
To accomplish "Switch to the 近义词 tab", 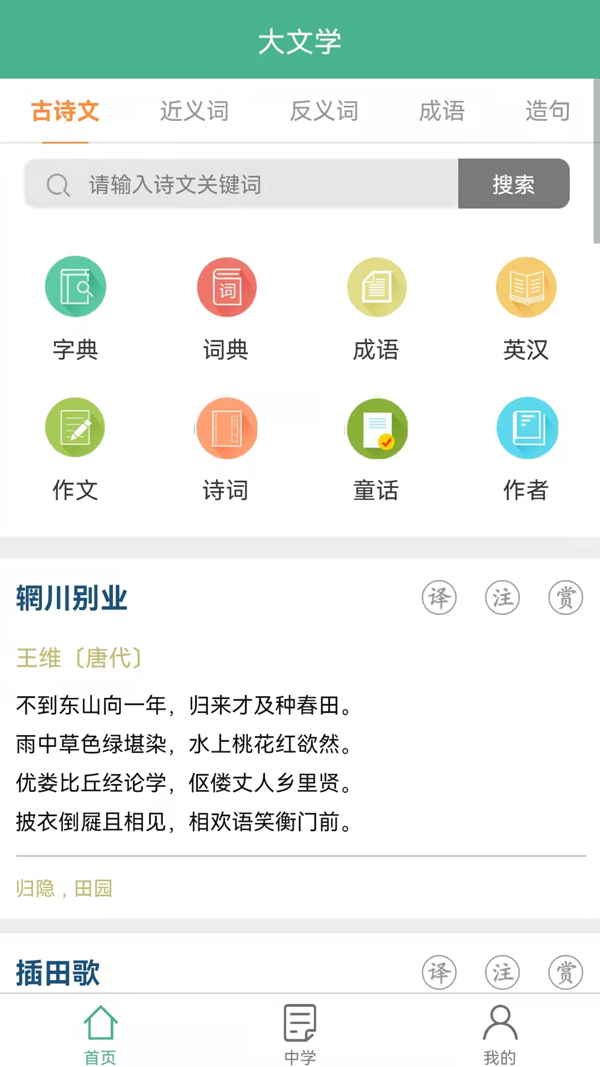I will click(194, 111).
